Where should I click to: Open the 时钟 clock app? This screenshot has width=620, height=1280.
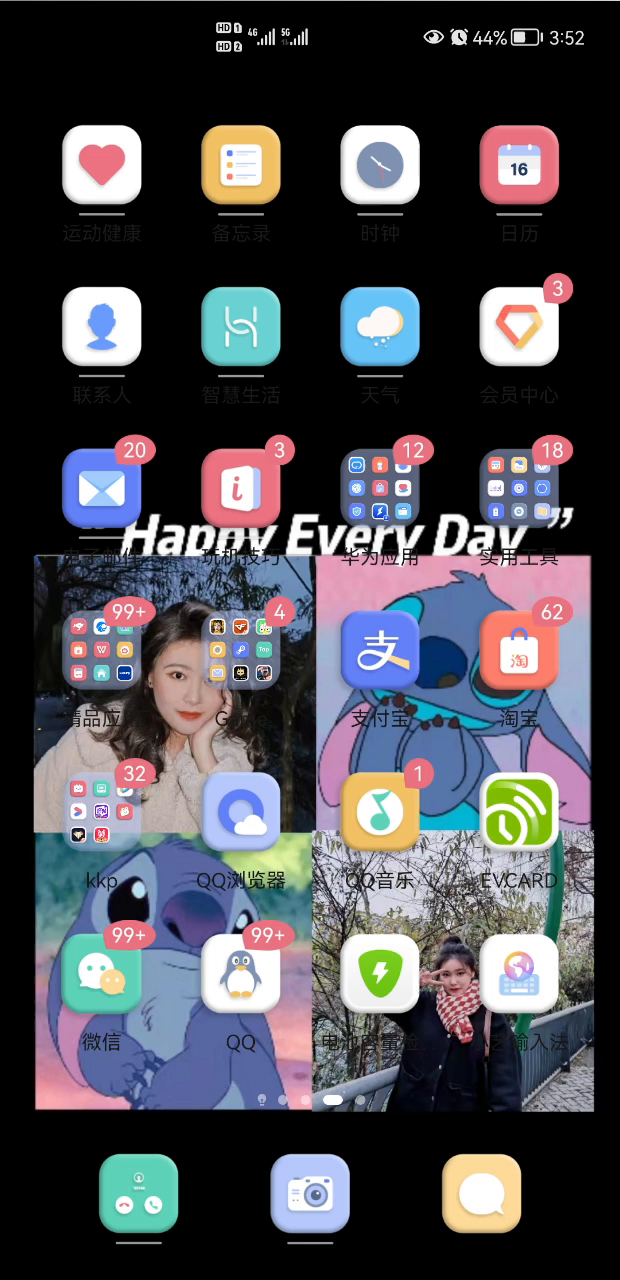380,165
